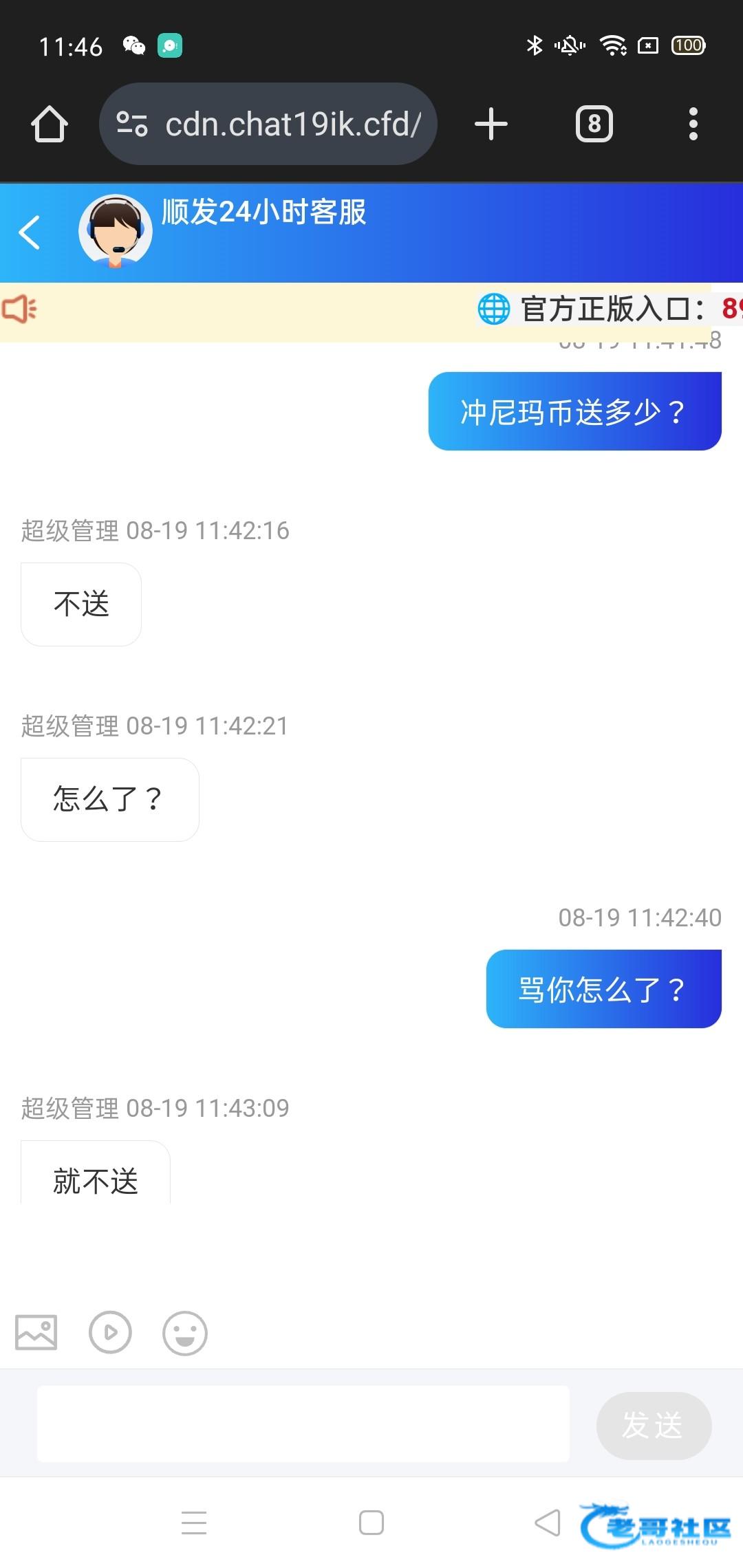743x1568 pixels.
Task: Open the browser home page
Action: [50, 124]
